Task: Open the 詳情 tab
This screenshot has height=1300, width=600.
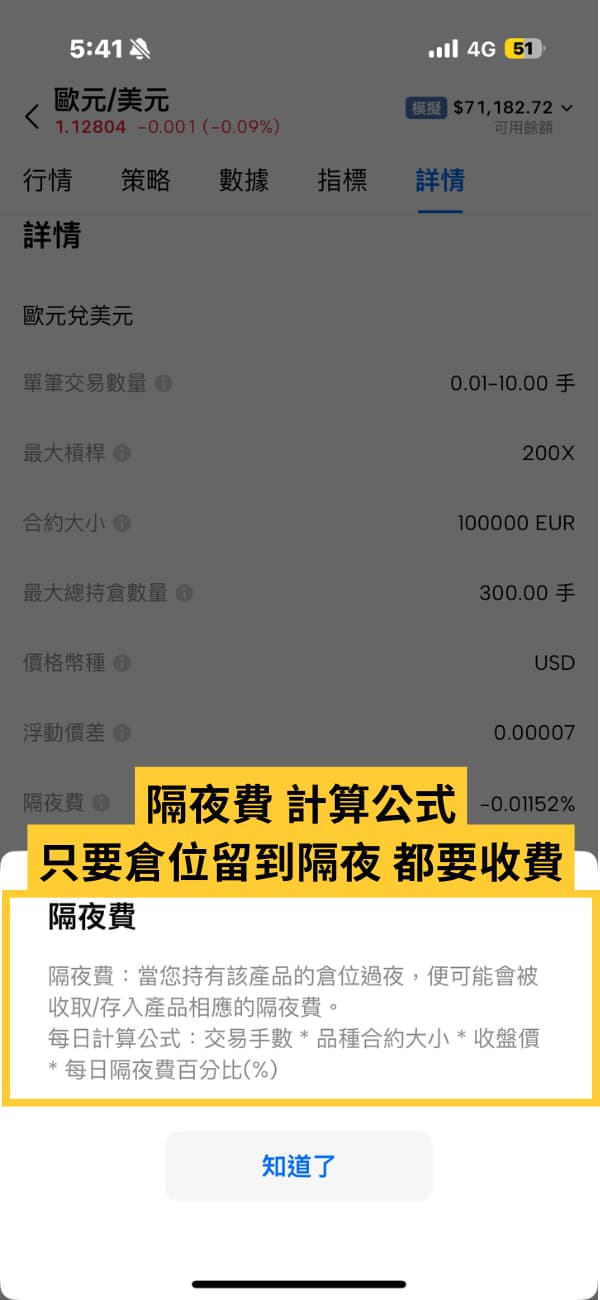Action: [440, 181]
